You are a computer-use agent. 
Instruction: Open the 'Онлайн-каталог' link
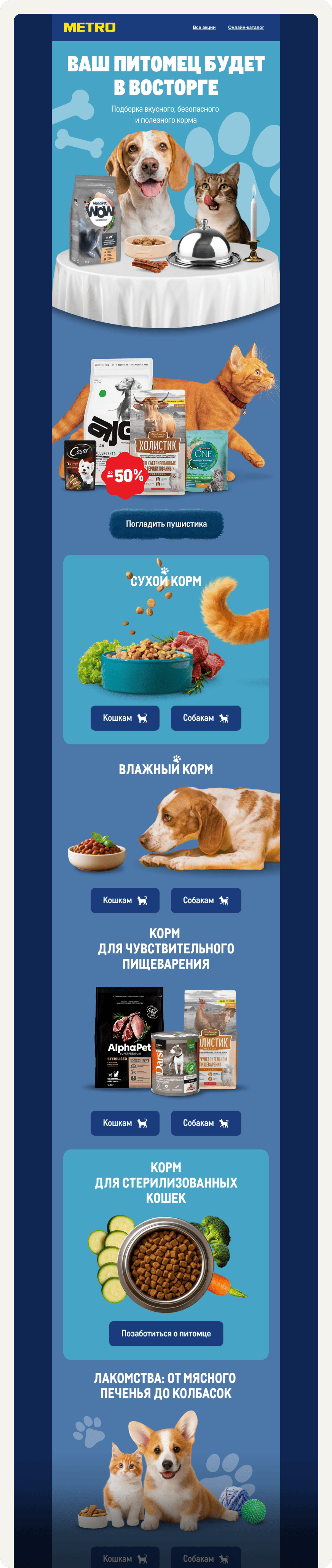pyautogui.click(x=246, y=27)
